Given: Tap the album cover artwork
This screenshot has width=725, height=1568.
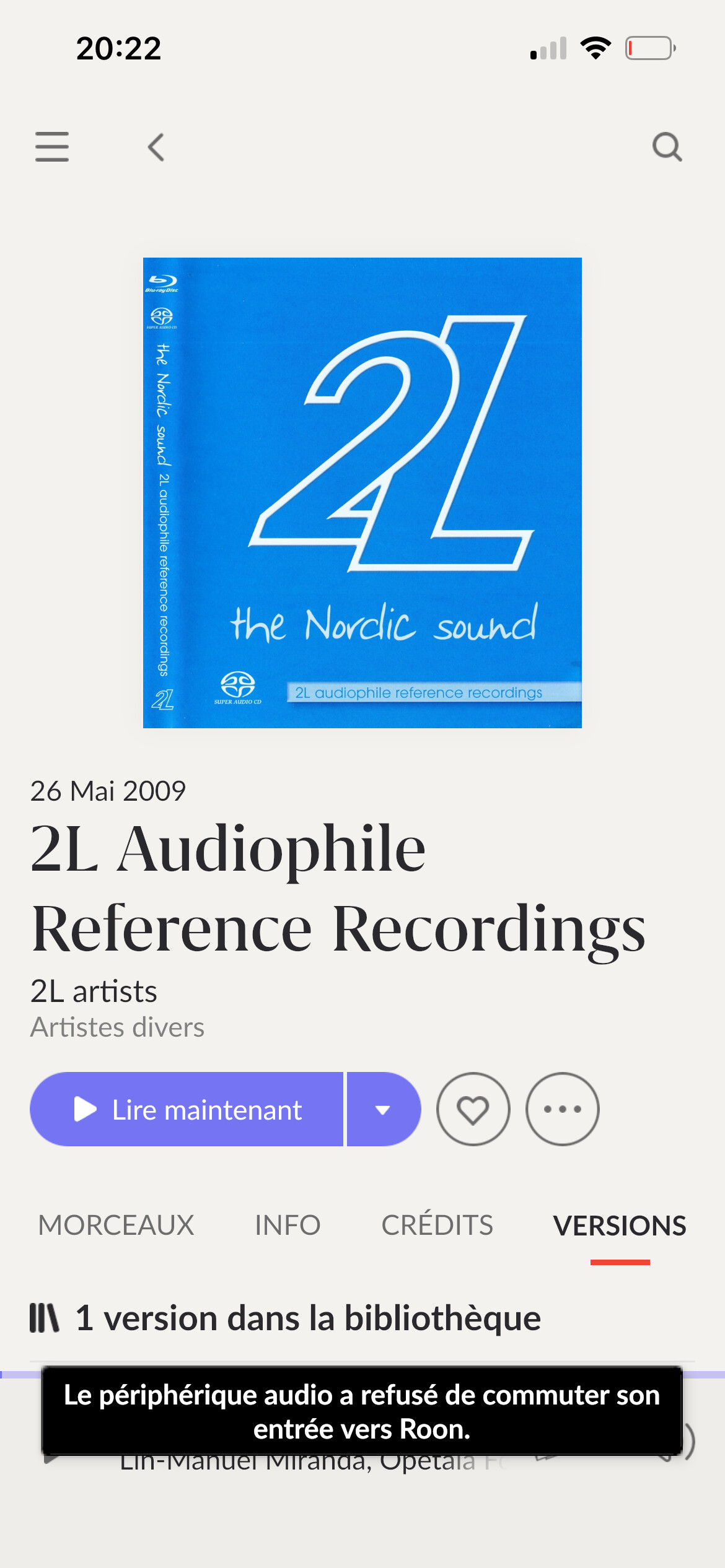Looking at the screenshot, I should coord(362,493).
